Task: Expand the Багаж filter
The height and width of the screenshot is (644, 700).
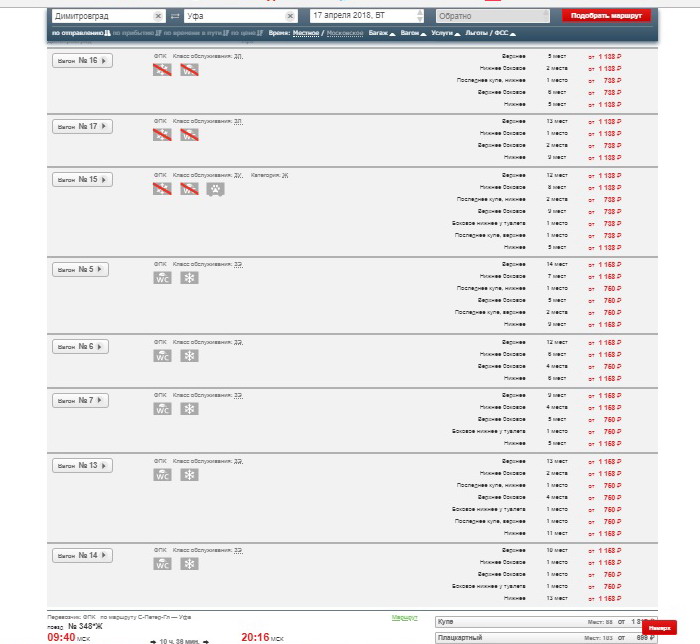Action: pyautogui.click(x=381, y=33)
